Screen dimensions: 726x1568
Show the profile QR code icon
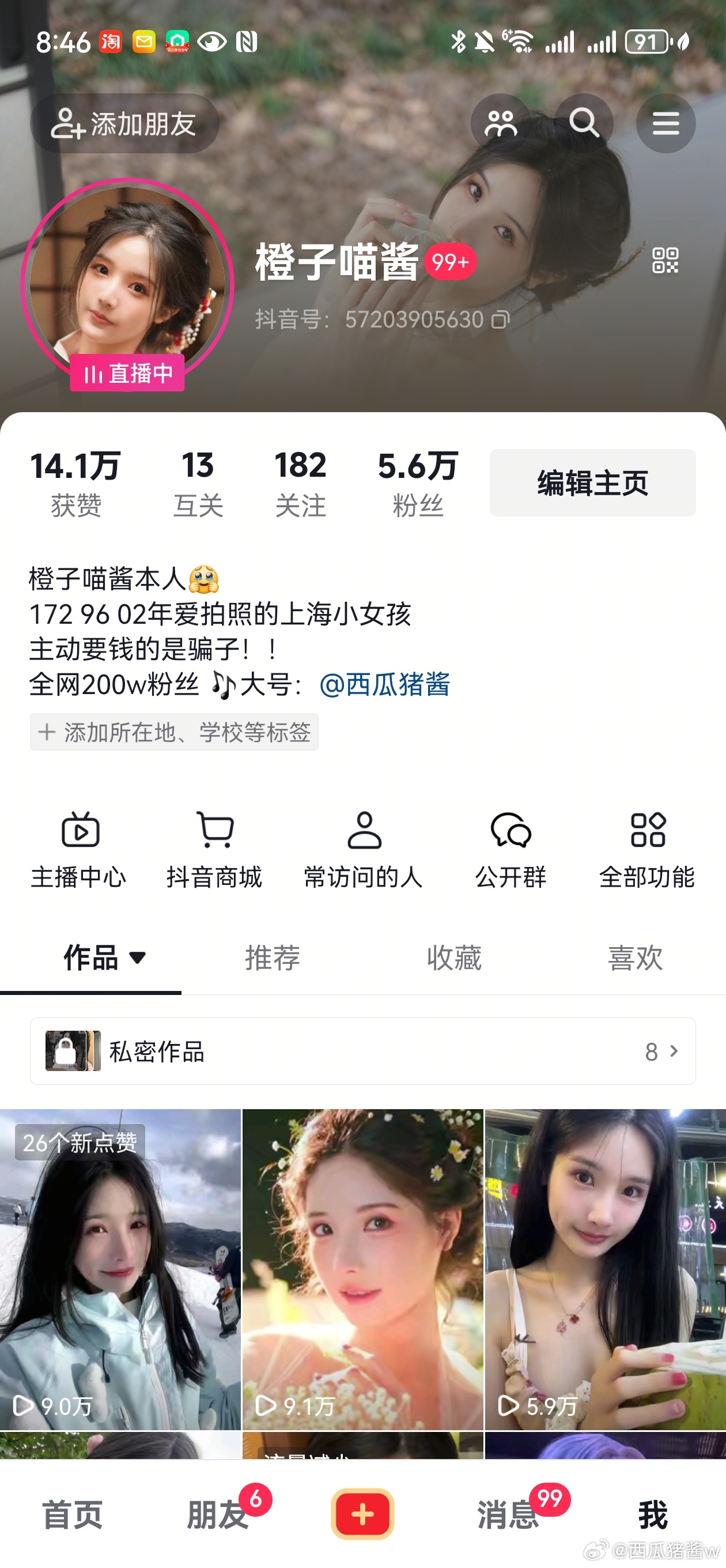(664, 261)
